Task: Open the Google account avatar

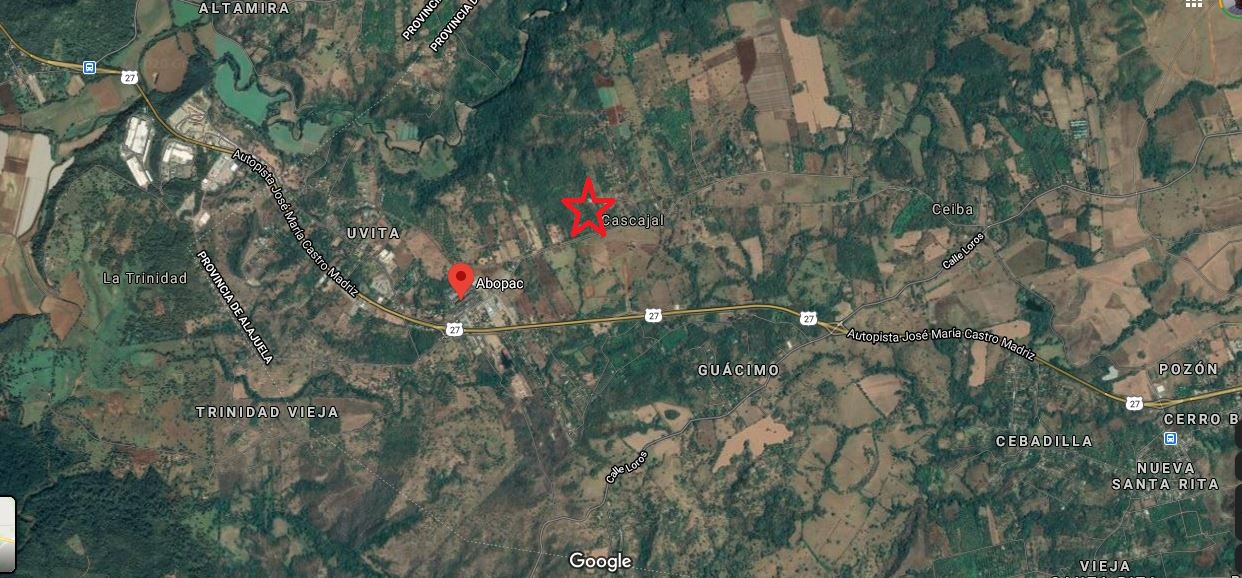Action: click(1234, 4)
